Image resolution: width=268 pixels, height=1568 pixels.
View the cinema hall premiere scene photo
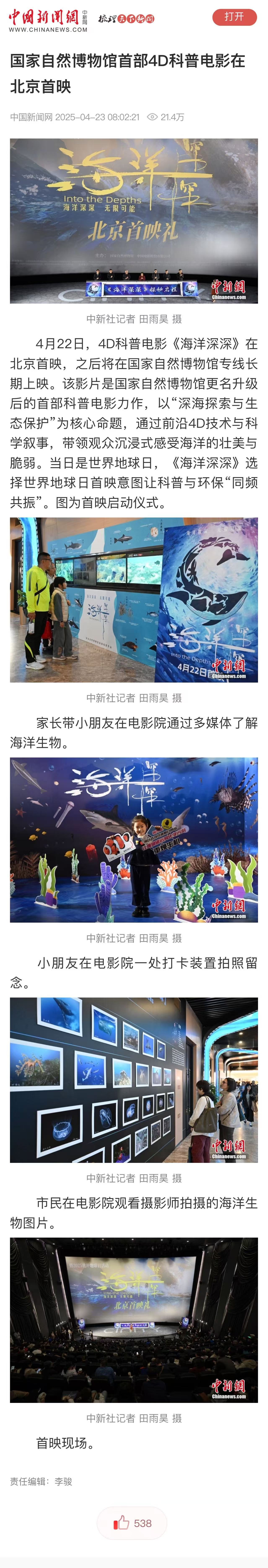[133, 1320]
